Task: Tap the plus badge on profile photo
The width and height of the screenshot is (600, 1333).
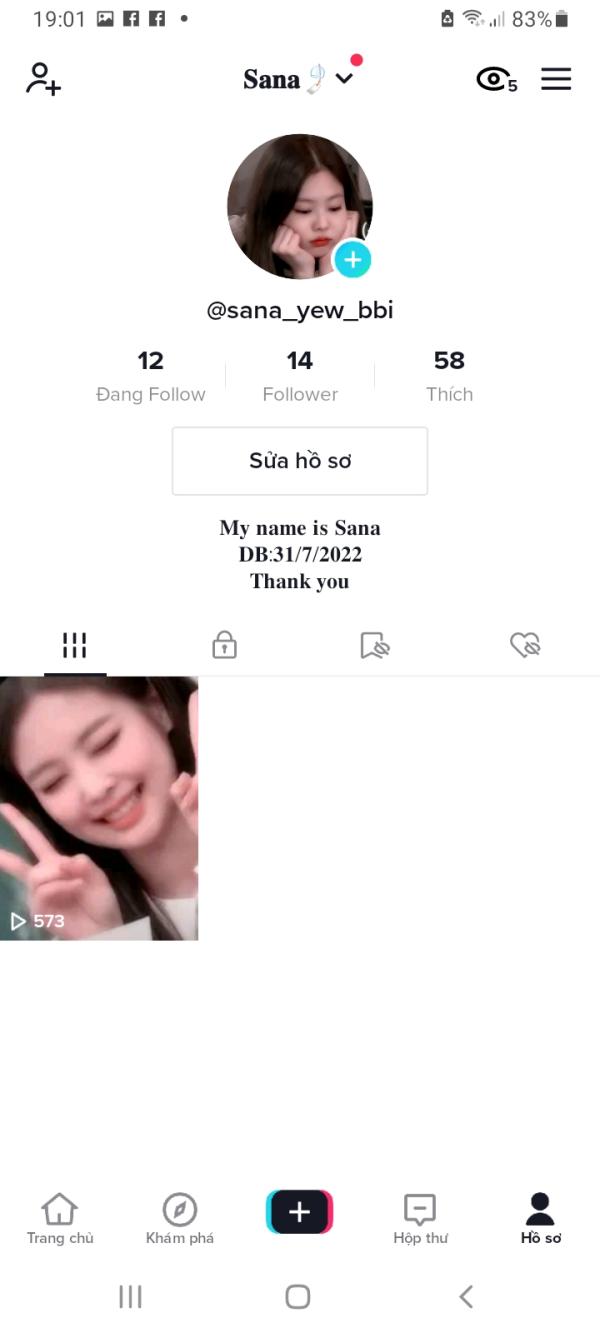Action: (x=352, y=260)
